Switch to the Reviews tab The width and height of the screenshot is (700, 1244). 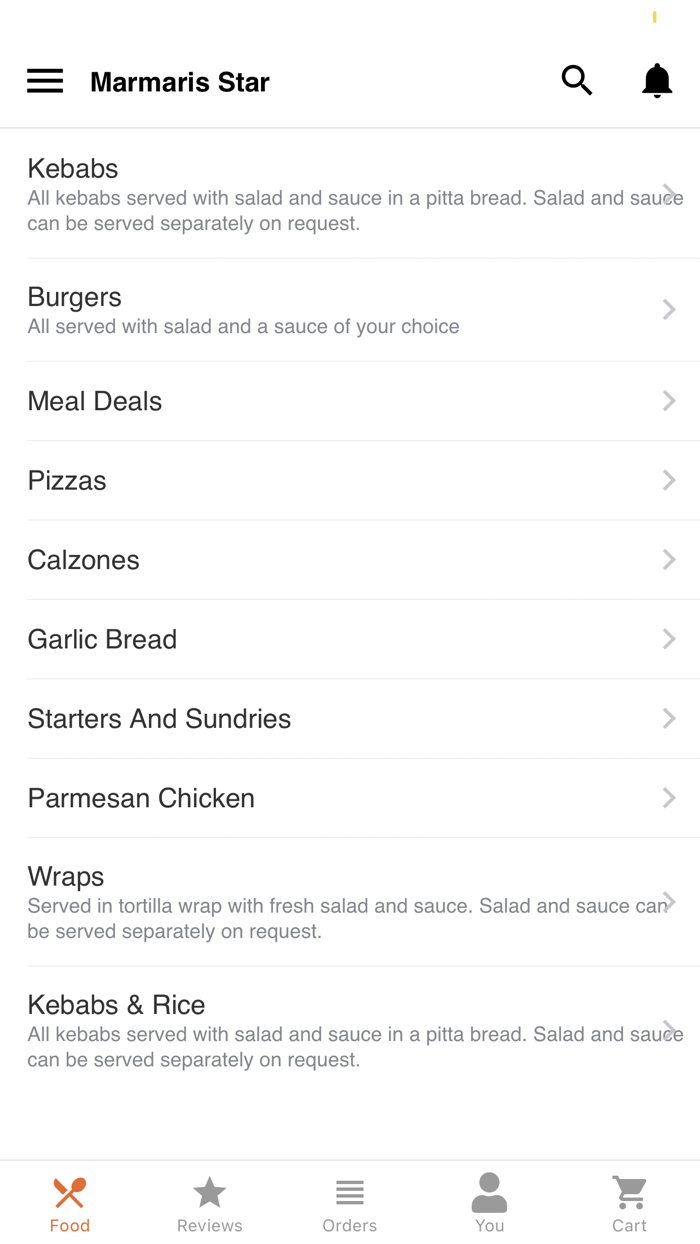pos(210,1203)
